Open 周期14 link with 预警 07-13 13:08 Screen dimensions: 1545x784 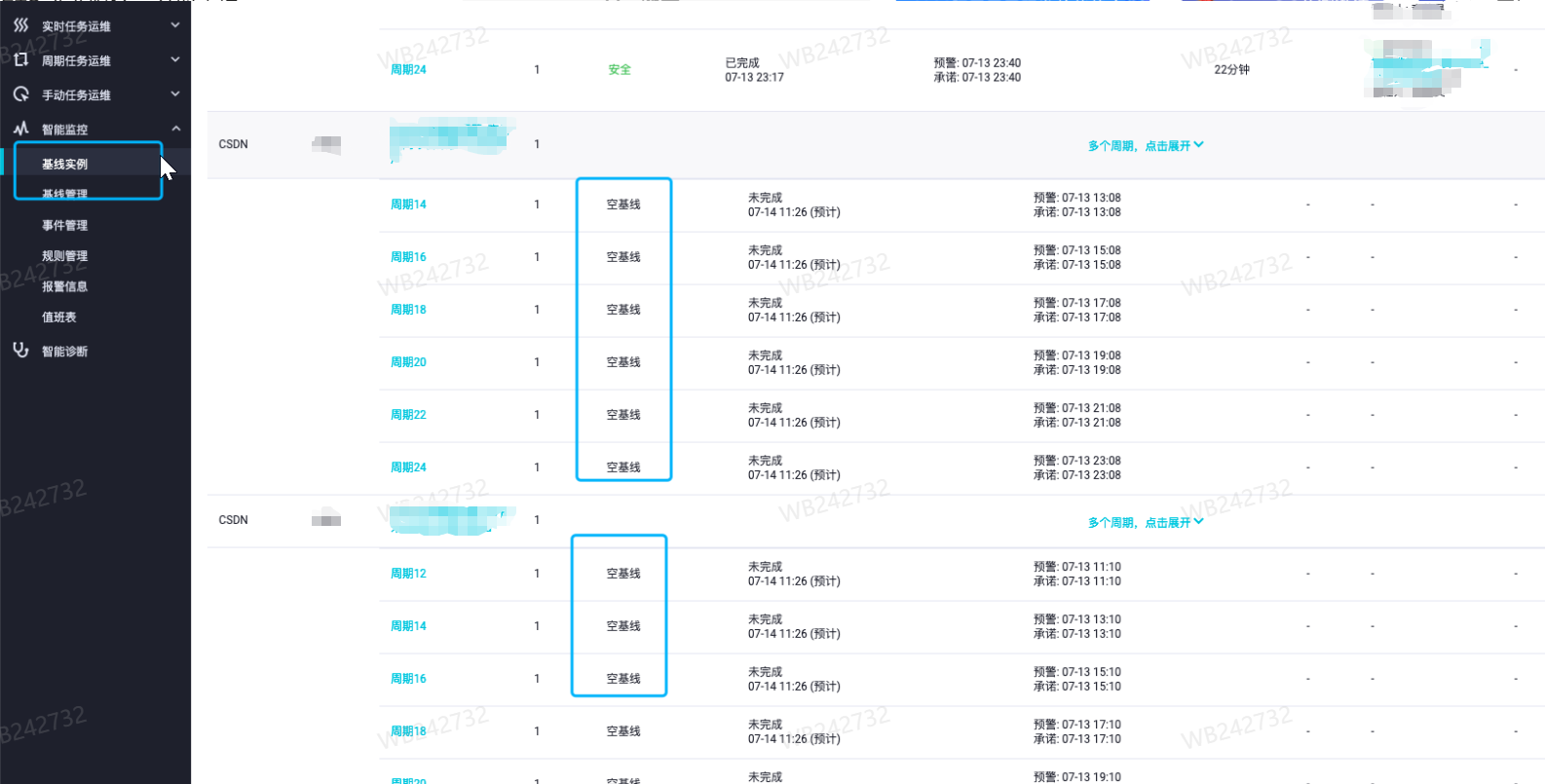pyautogui.click(x=408, y=205)
